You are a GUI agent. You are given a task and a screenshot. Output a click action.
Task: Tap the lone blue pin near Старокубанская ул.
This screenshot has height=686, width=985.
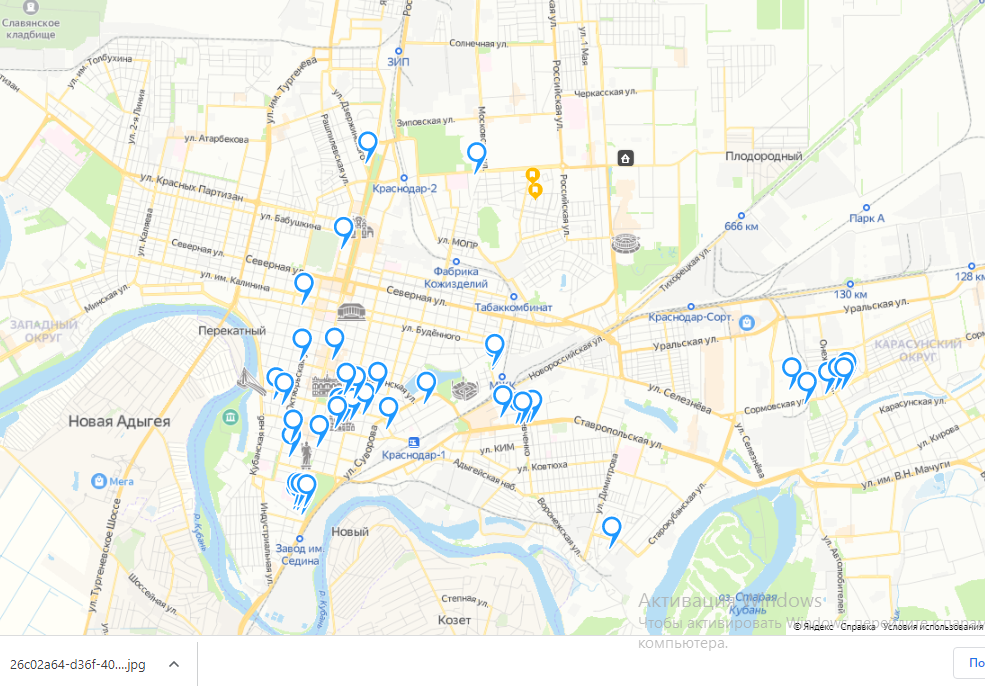coord(611,527)
